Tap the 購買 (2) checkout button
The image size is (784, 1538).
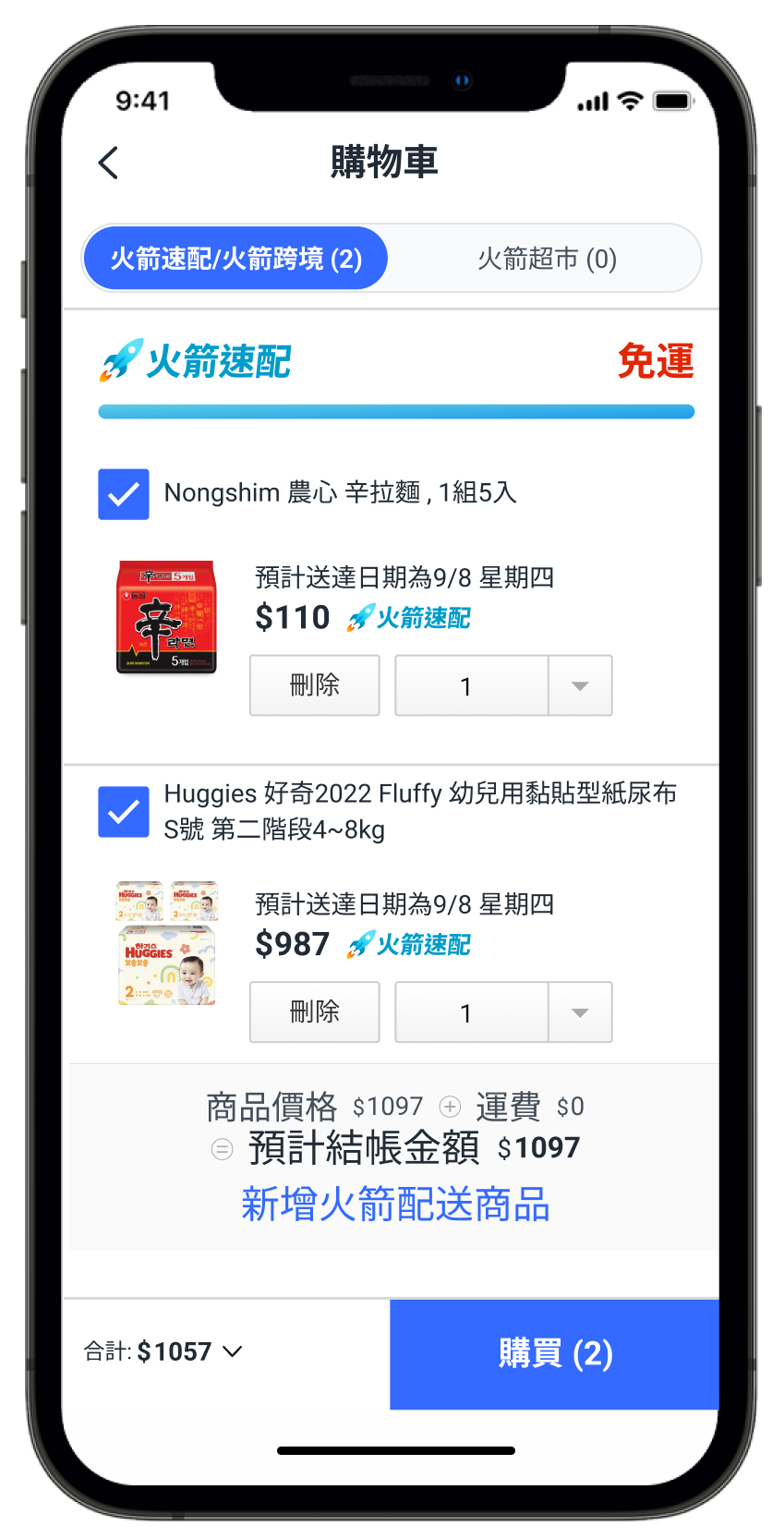point(554,1354)
